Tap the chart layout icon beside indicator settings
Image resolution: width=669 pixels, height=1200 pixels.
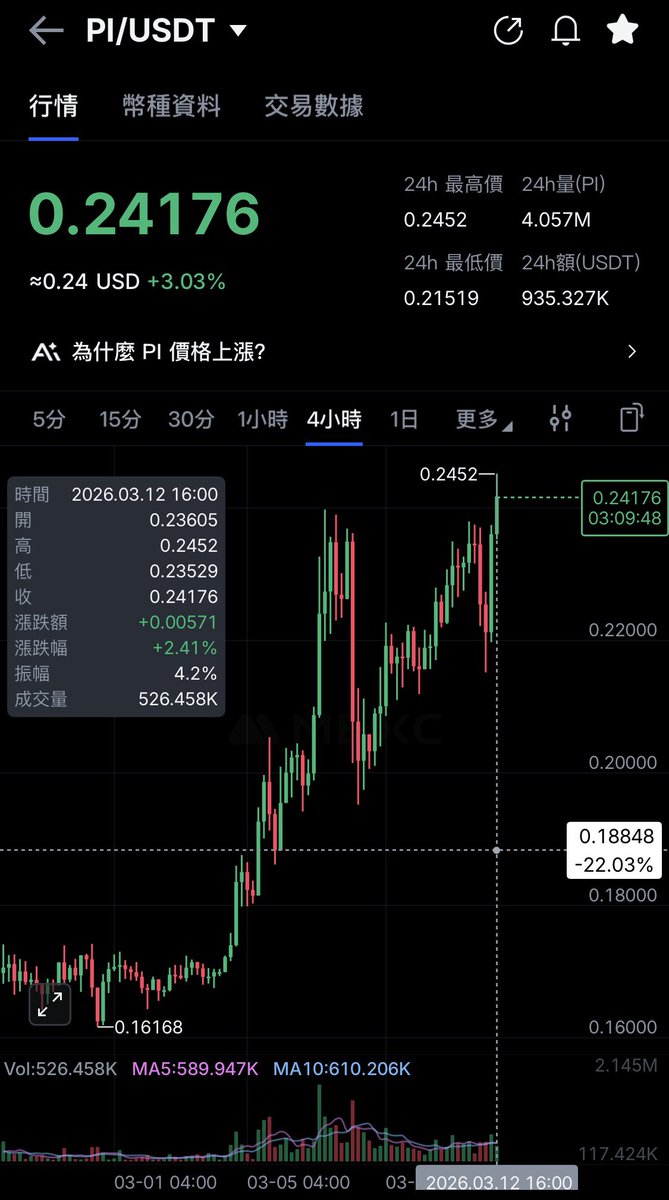click(630, 419)
